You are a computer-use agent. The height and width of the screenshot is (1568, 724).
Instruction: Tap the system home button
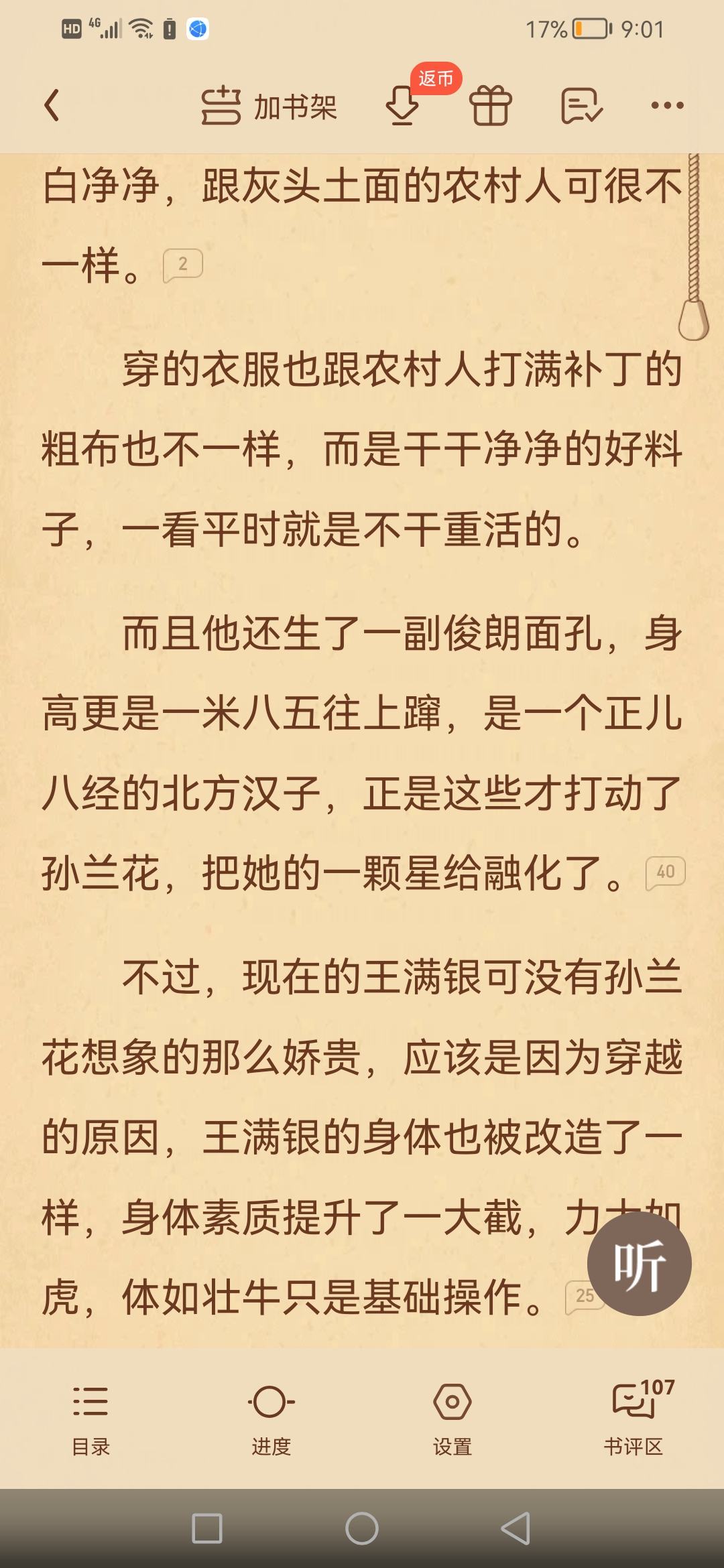(362, 1528)
